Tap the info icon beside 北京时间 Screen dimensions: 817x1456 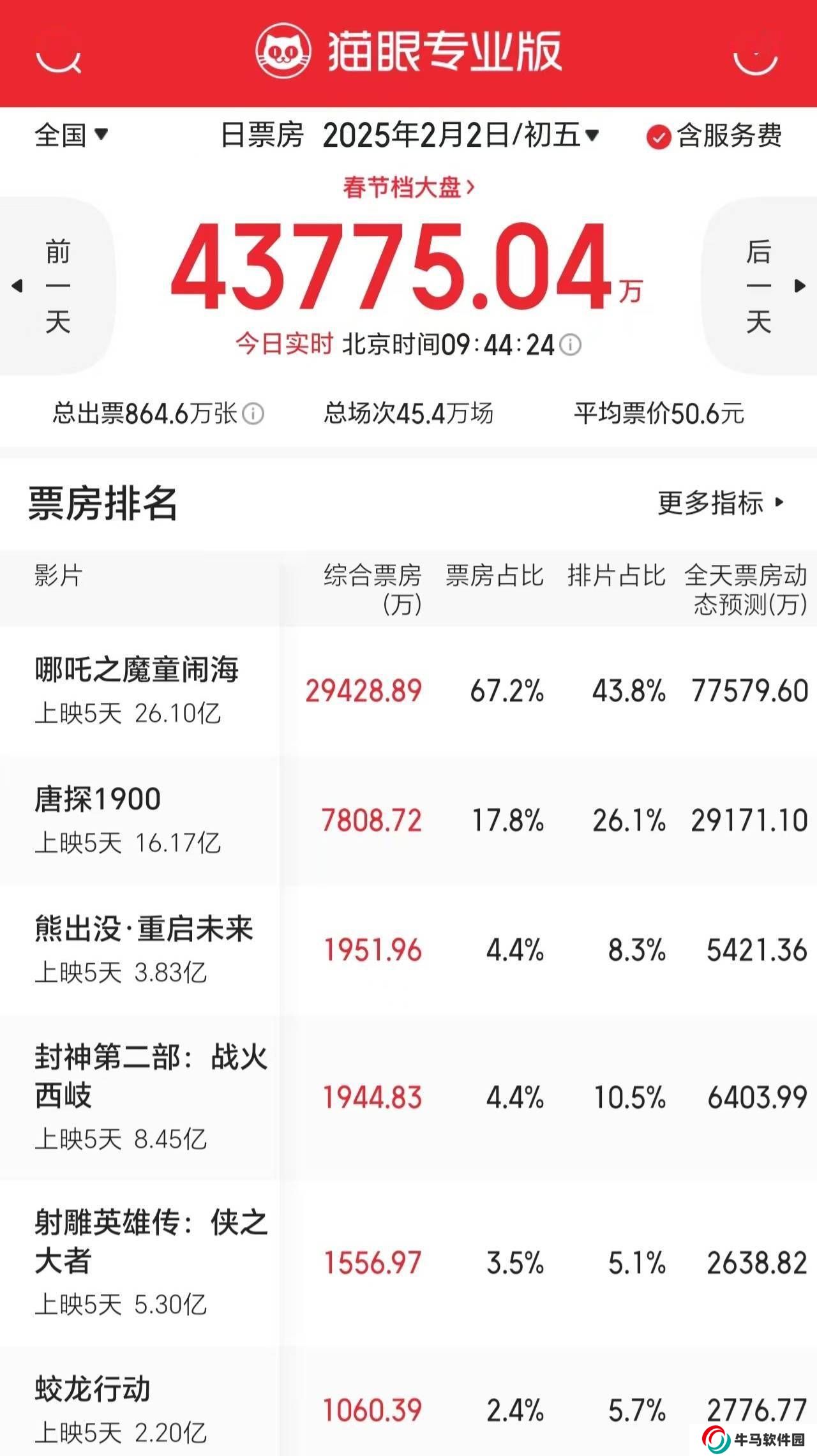point(570,345)
